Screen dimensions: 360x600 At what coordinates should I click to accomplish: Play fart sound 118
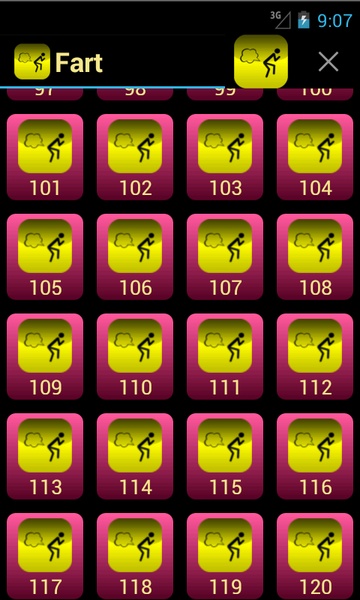135,556
